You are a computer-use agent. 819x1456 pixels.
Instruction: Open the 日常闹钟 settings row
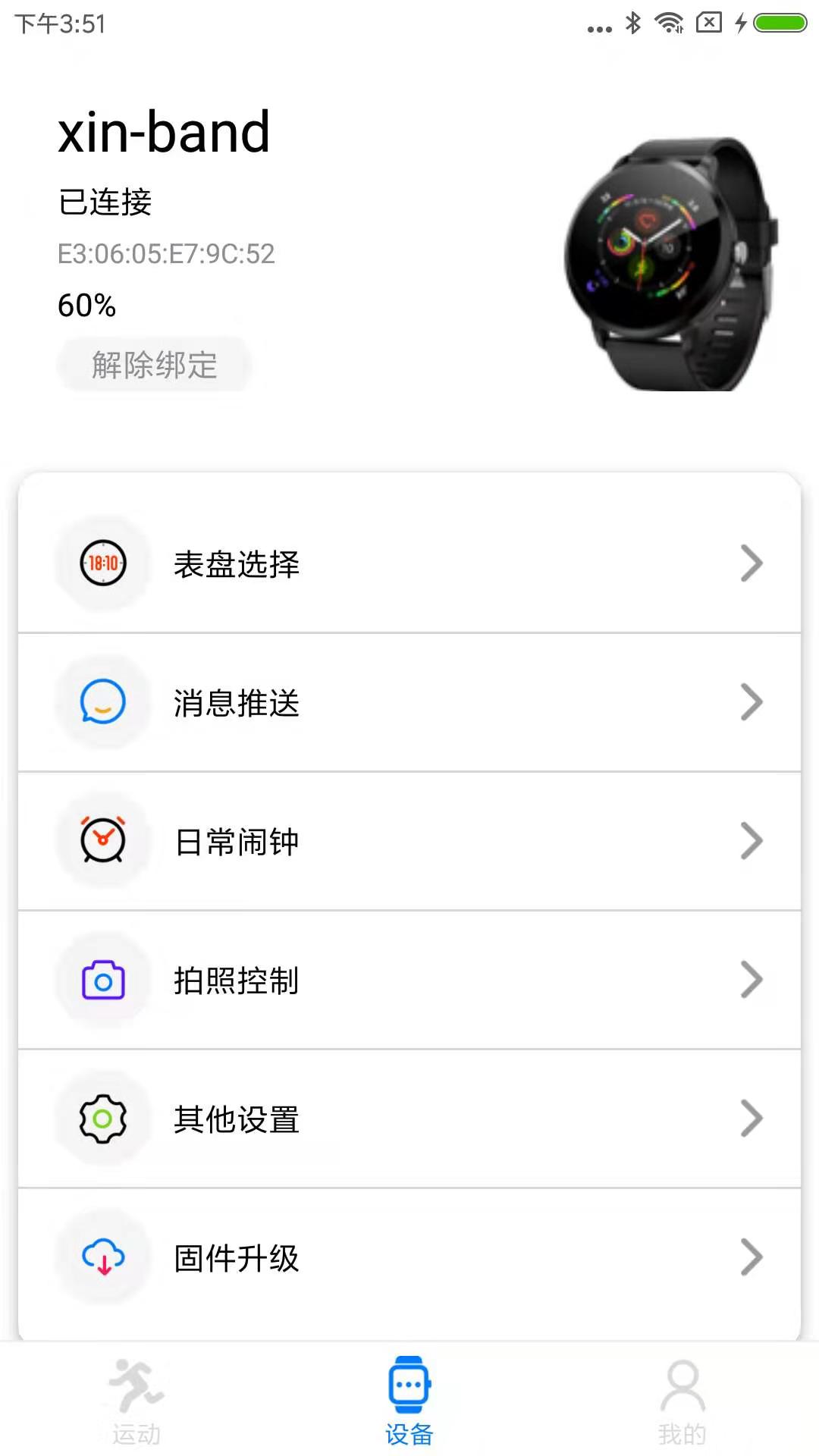pos(409,840)
